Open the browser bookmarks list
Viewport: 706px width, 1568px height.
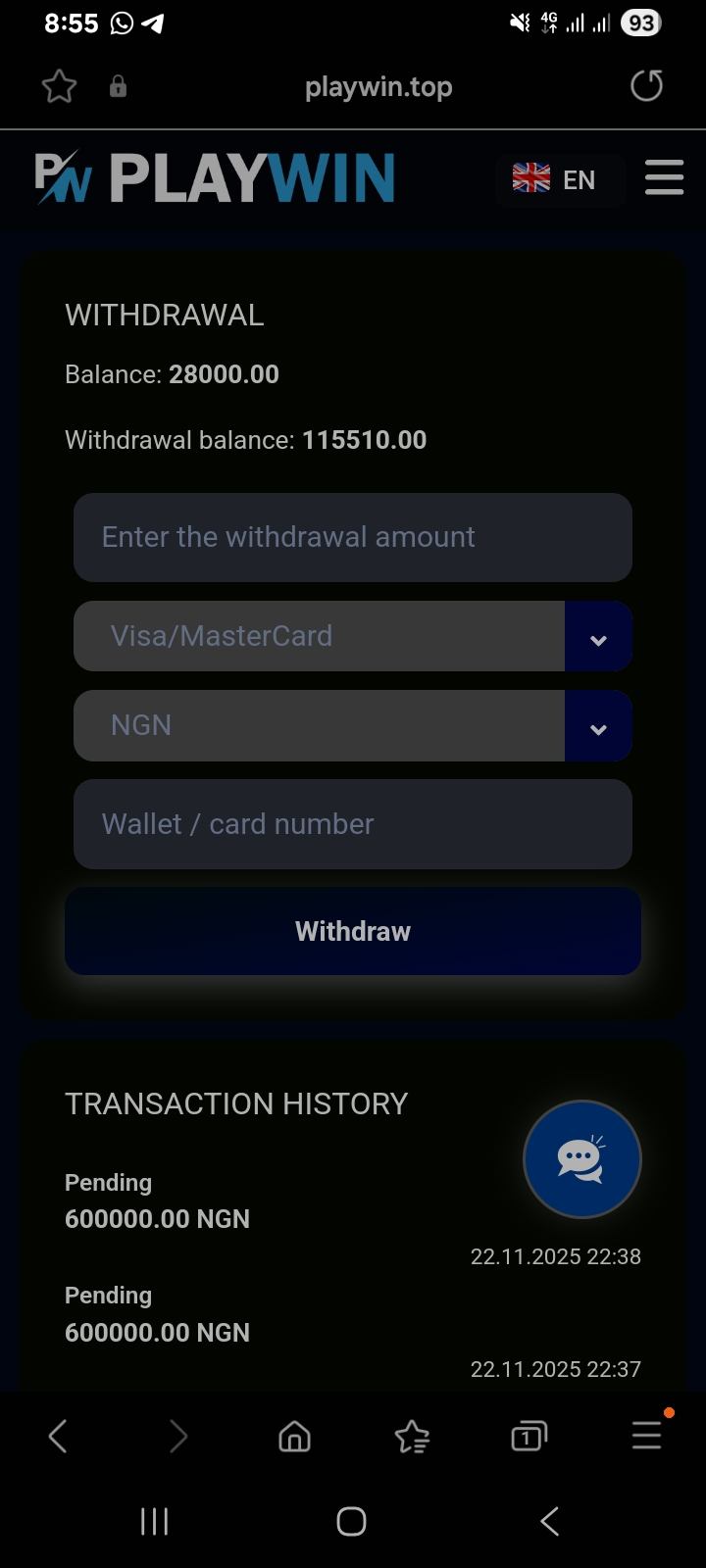point(412,1437)
